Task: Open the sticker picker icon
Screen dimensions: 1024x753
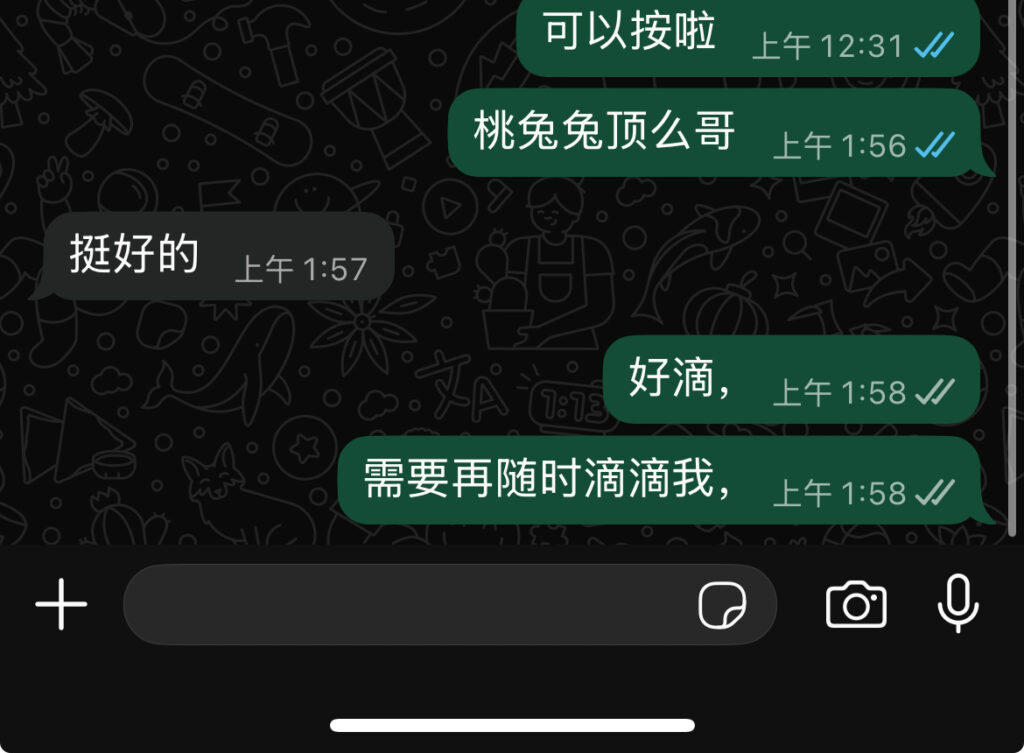Action: coord(721,605)
